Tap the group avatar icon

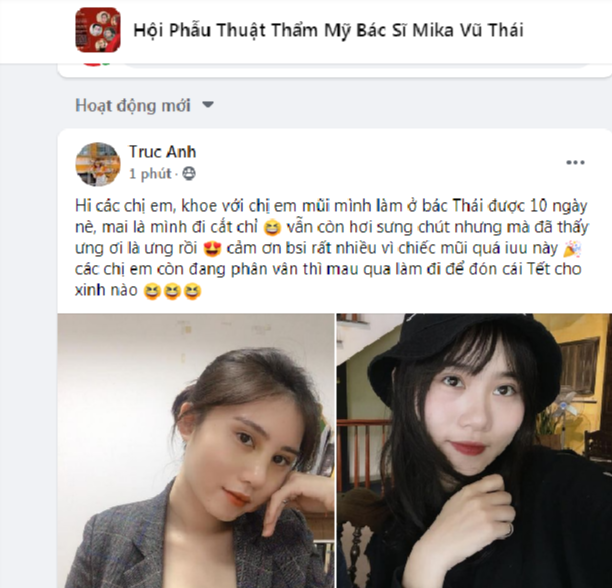tap(98, 30)
